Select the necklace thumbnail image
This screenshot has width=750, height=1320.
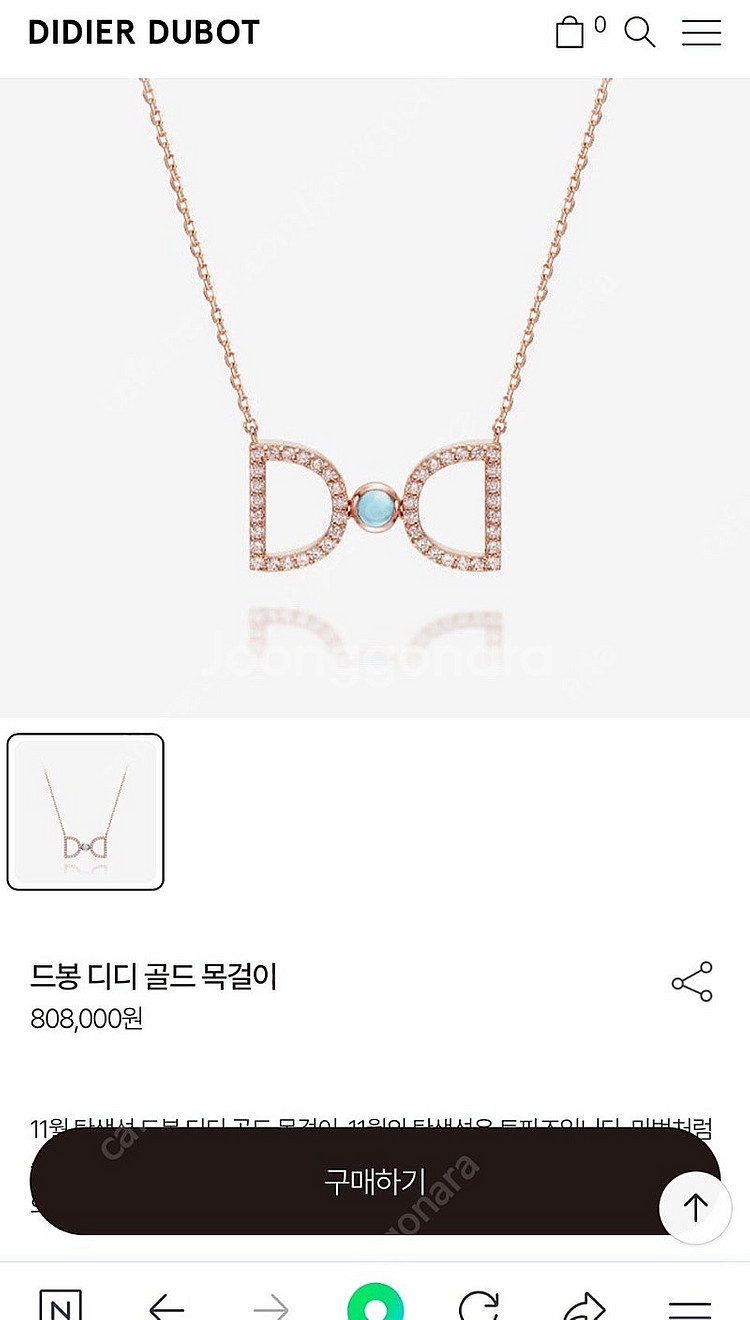coord(86,812)
